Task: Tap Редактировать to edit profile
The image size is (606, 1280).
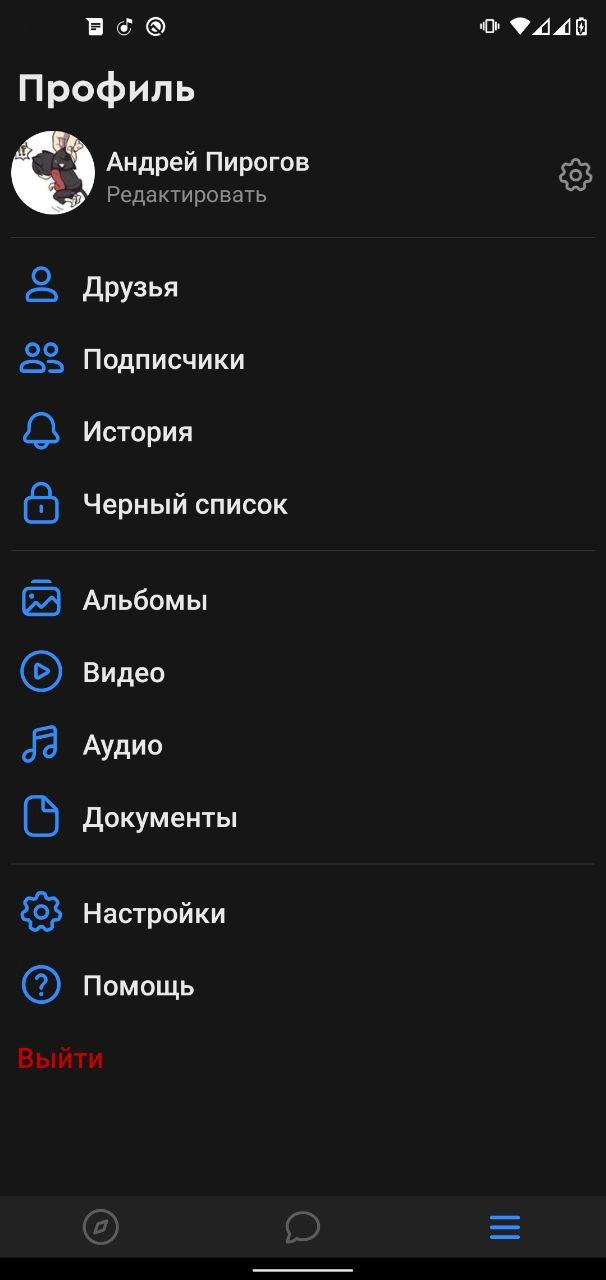Action: click(186, 194)
